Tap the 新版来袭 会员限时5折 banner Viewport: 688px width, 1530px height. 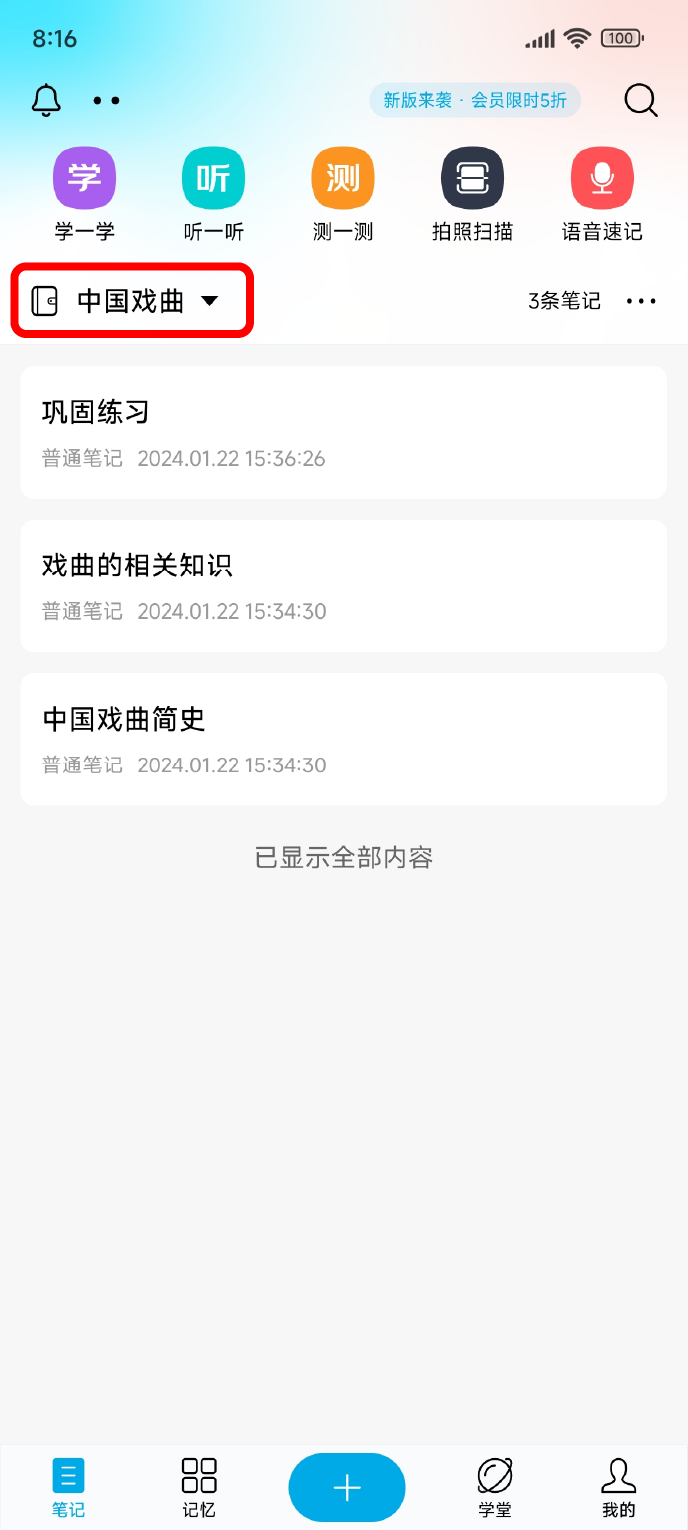pyautogui.click(x=475, y=100)
